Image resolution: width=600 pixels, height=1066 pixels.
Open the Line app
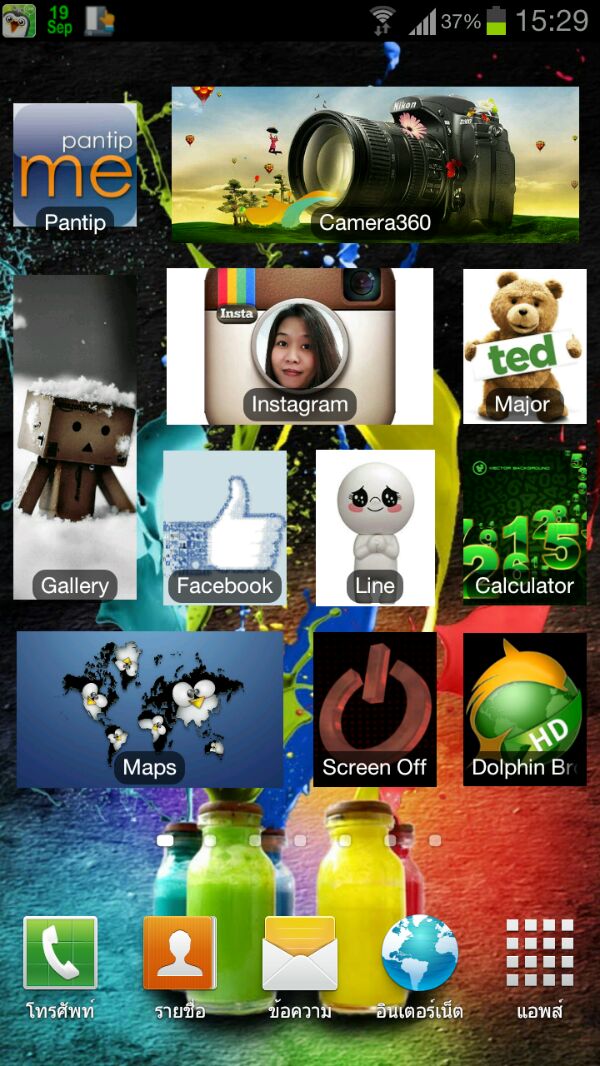pos(375,527)
